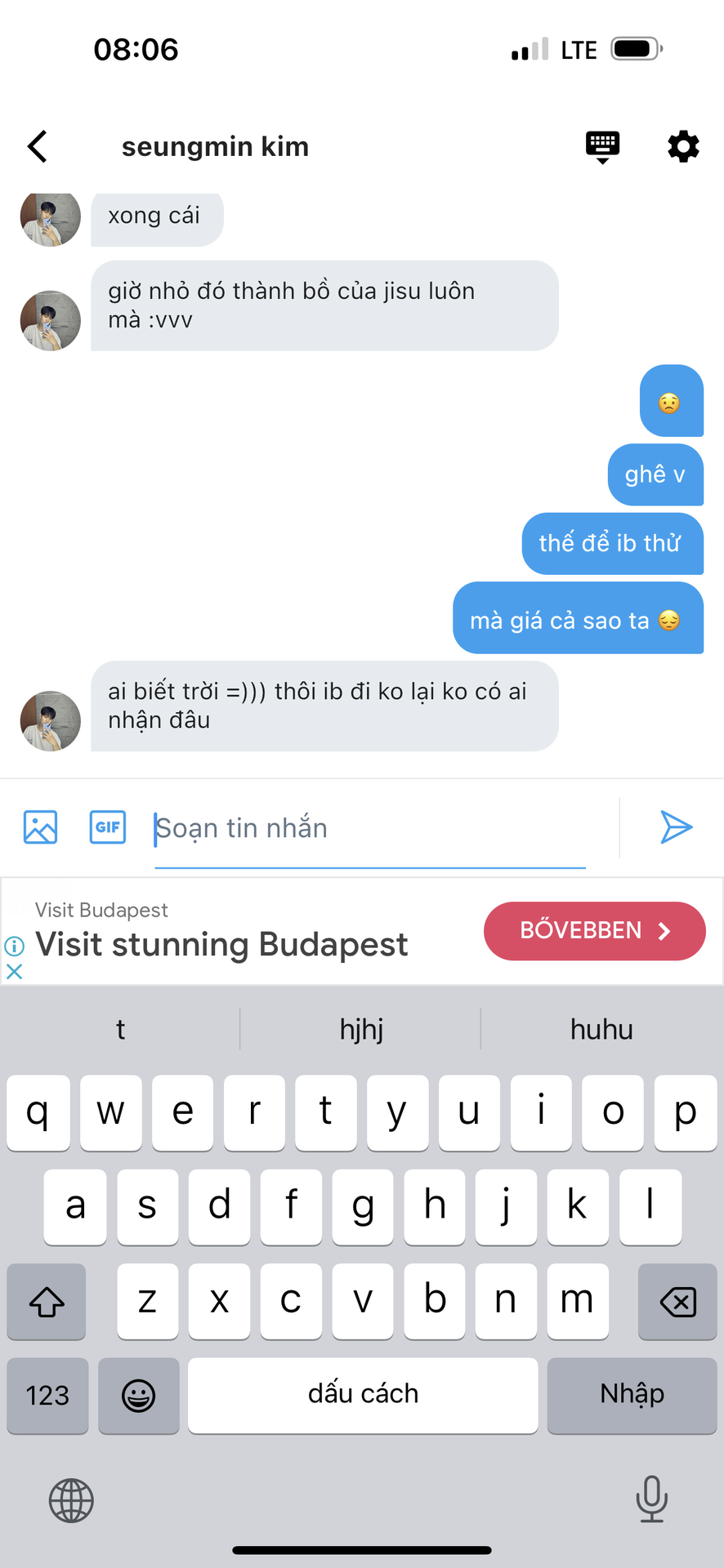Focus the Soạn tin nhắn text field
The width and height of the screenshot is (724, 1568).
(x=369, y=828)
